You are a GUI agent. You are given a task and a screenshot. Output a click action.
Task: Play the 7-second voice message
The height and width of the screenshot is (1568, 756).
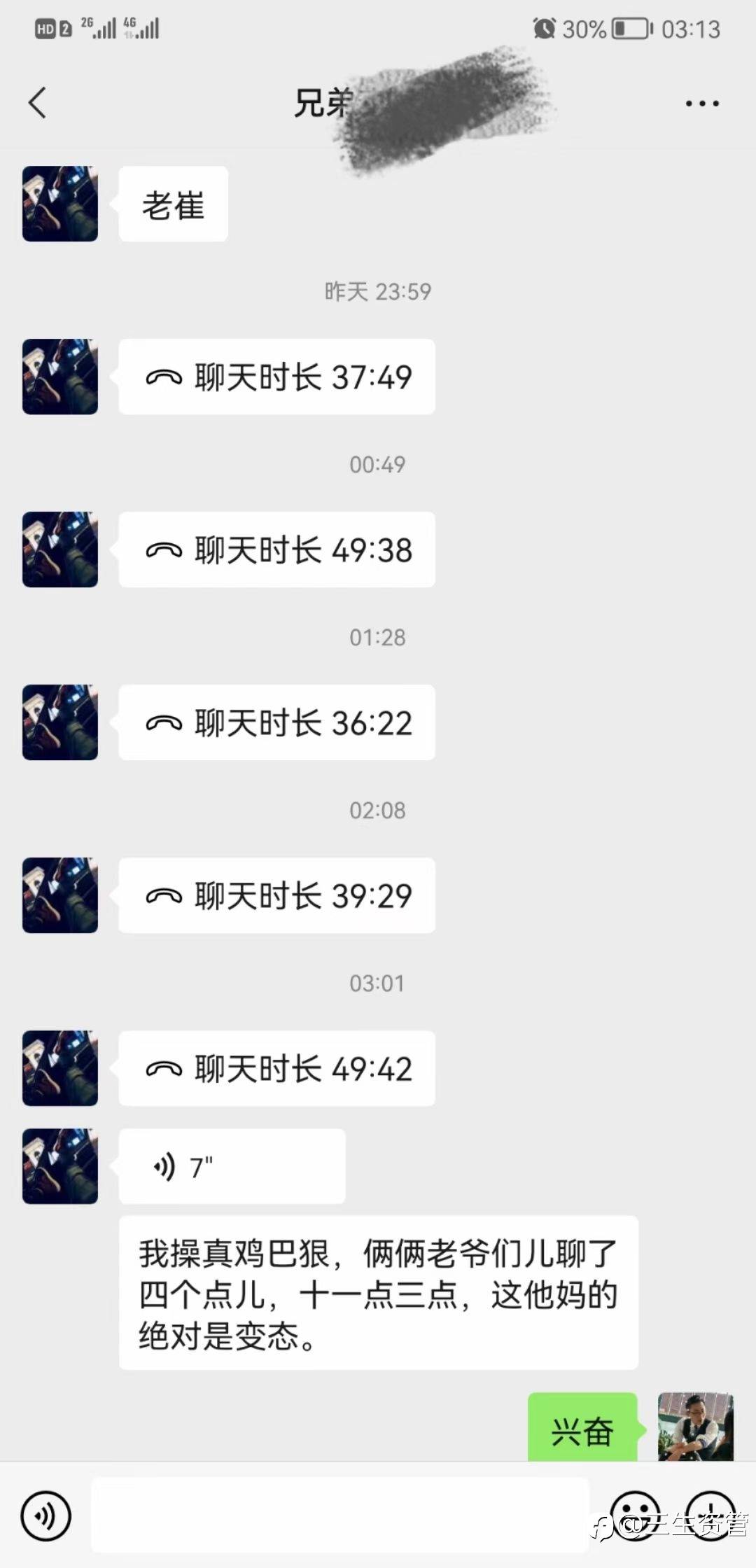231,1167
